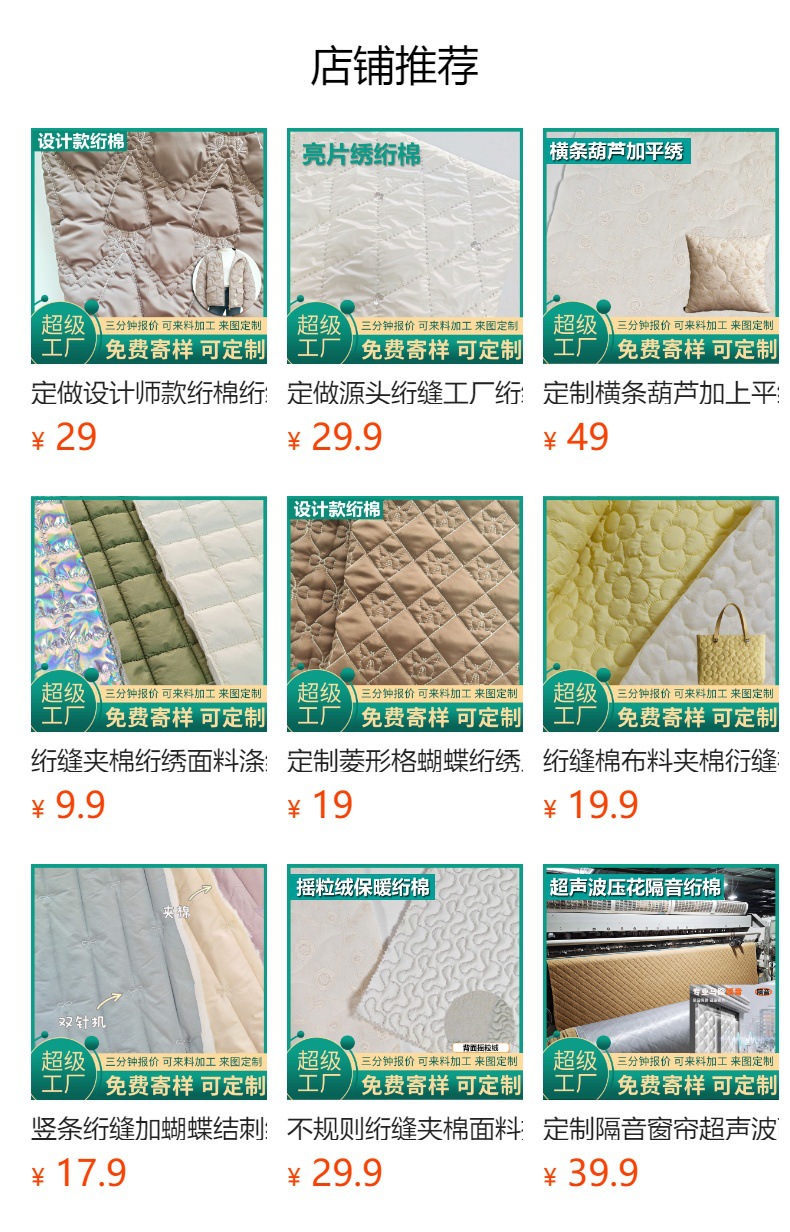Open the 定做设计师款绗棉 product priced ¥29
This screenshot has height=1232, width=790.
tap(149, 246)
